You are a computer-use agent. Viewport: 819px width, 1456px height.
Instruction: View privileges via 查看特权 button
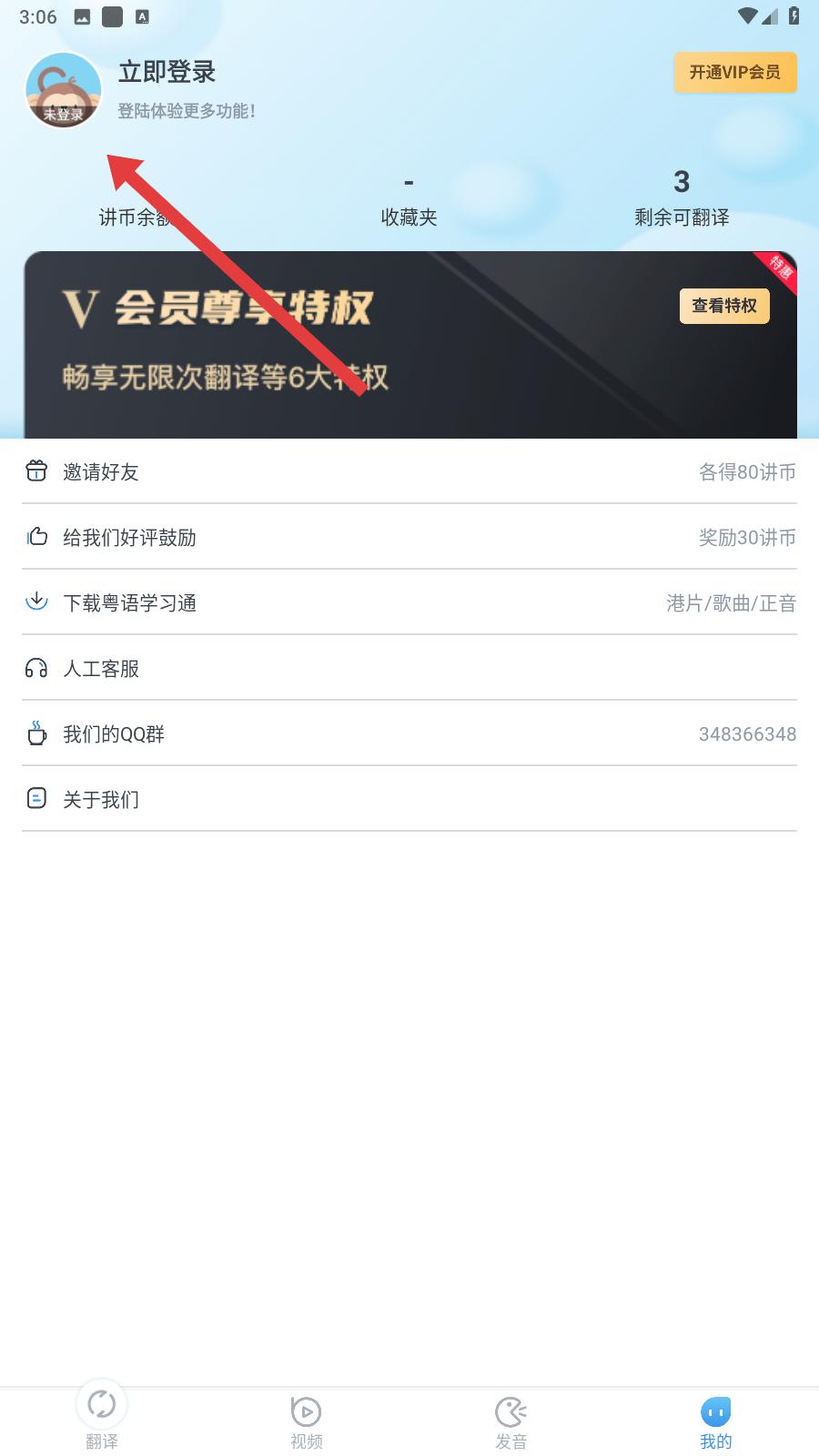(723, 306)
